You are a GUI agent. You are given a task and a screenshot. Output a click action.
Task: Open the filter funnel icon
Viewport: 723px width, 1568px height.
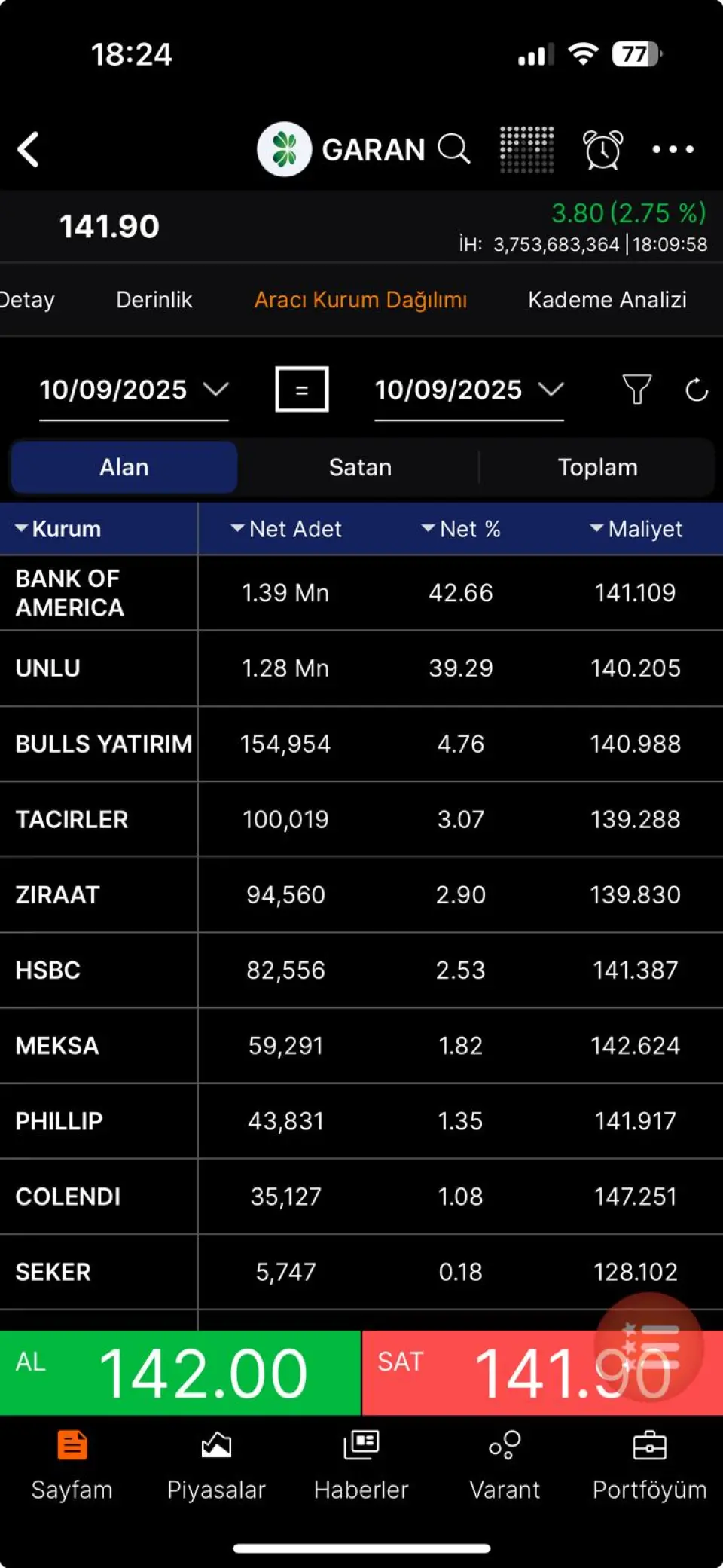click(x=636, y=390)
